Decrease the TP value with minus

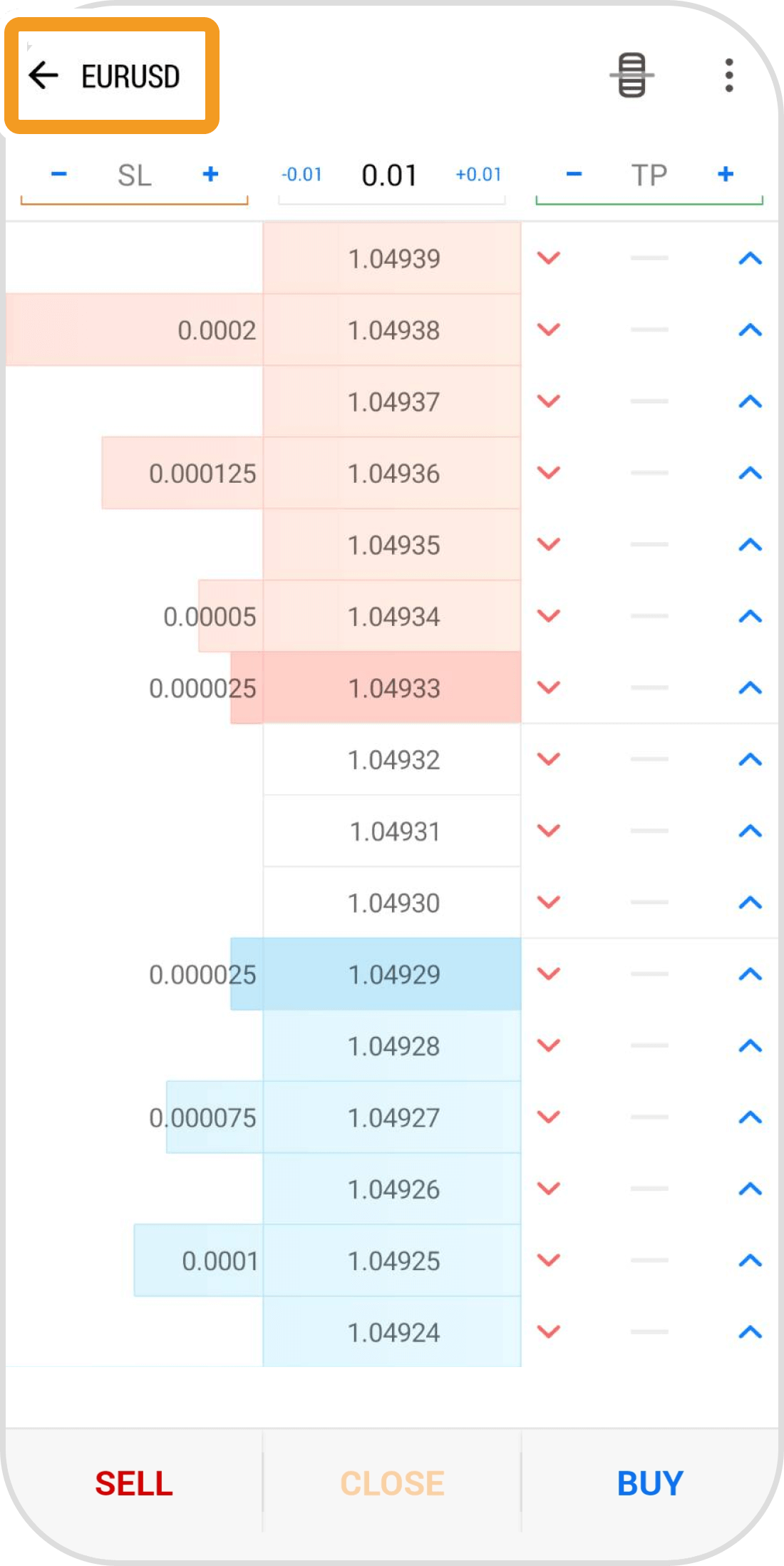click(574, 174)
